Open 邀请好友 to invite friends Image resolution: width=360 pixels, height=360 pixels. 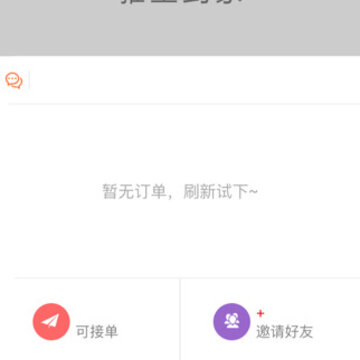pyautogui.click(x=263, y=322)
